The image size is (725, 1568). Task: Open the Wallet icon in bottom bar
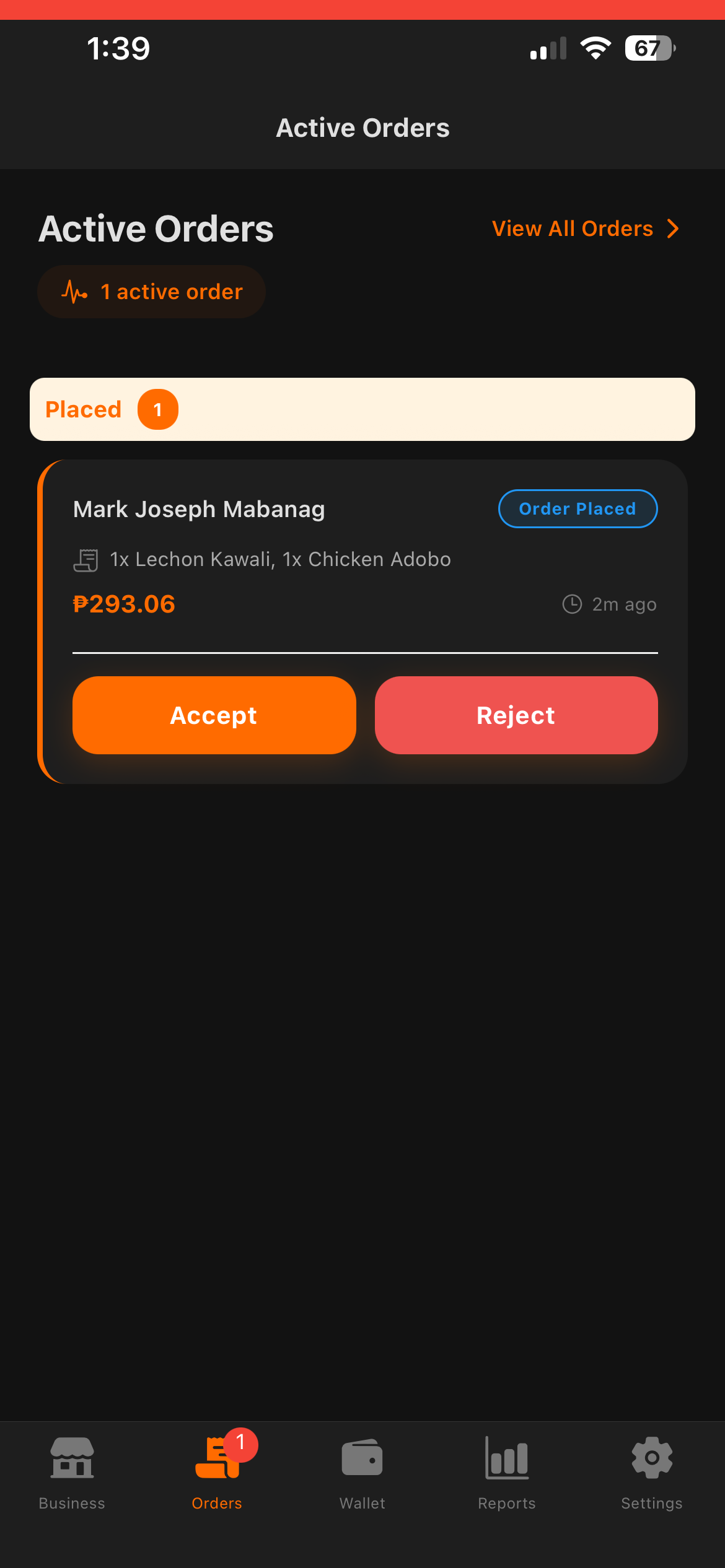coord(362,1460)
